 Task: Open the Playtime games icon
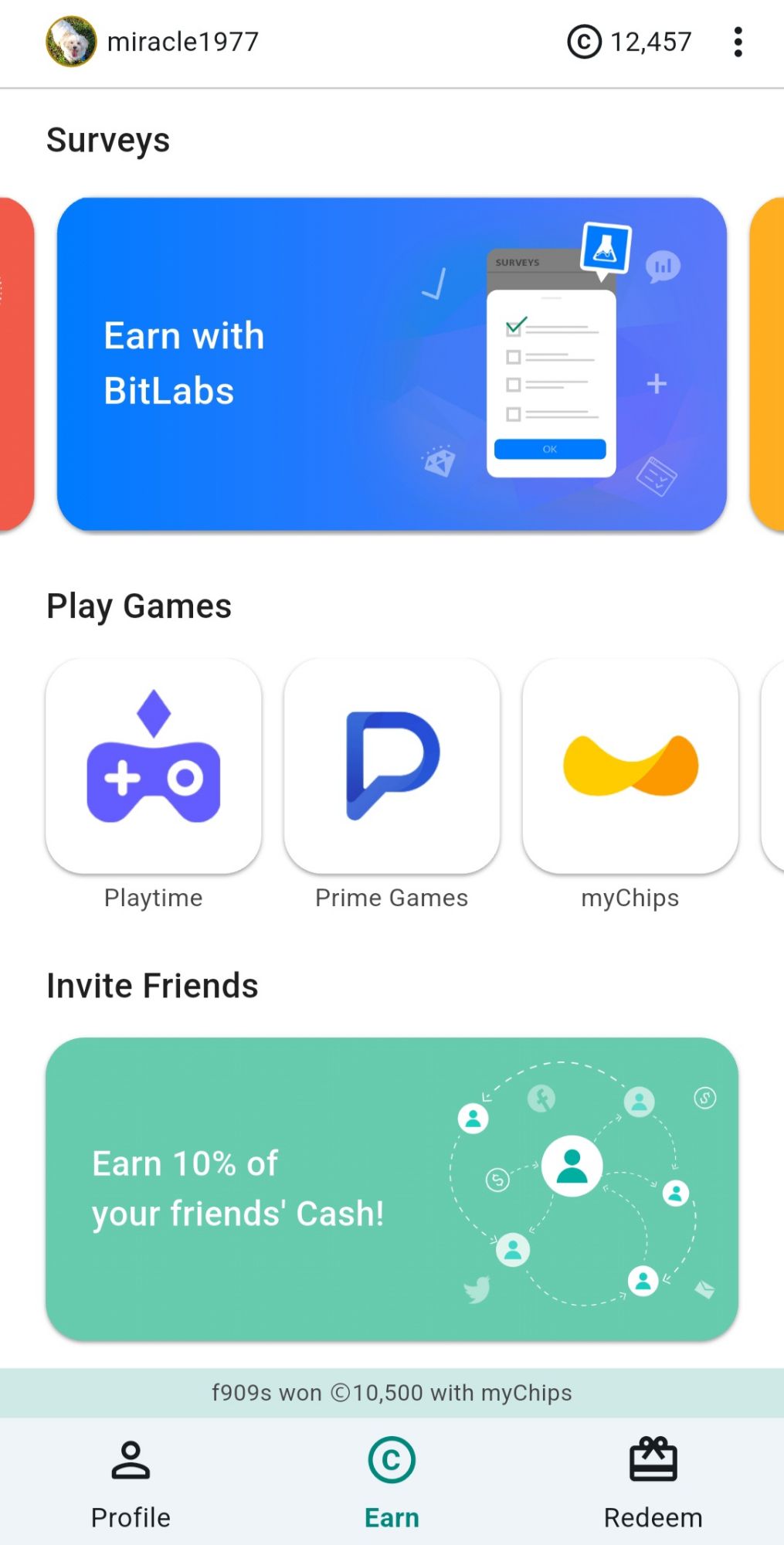click(153, 765)
